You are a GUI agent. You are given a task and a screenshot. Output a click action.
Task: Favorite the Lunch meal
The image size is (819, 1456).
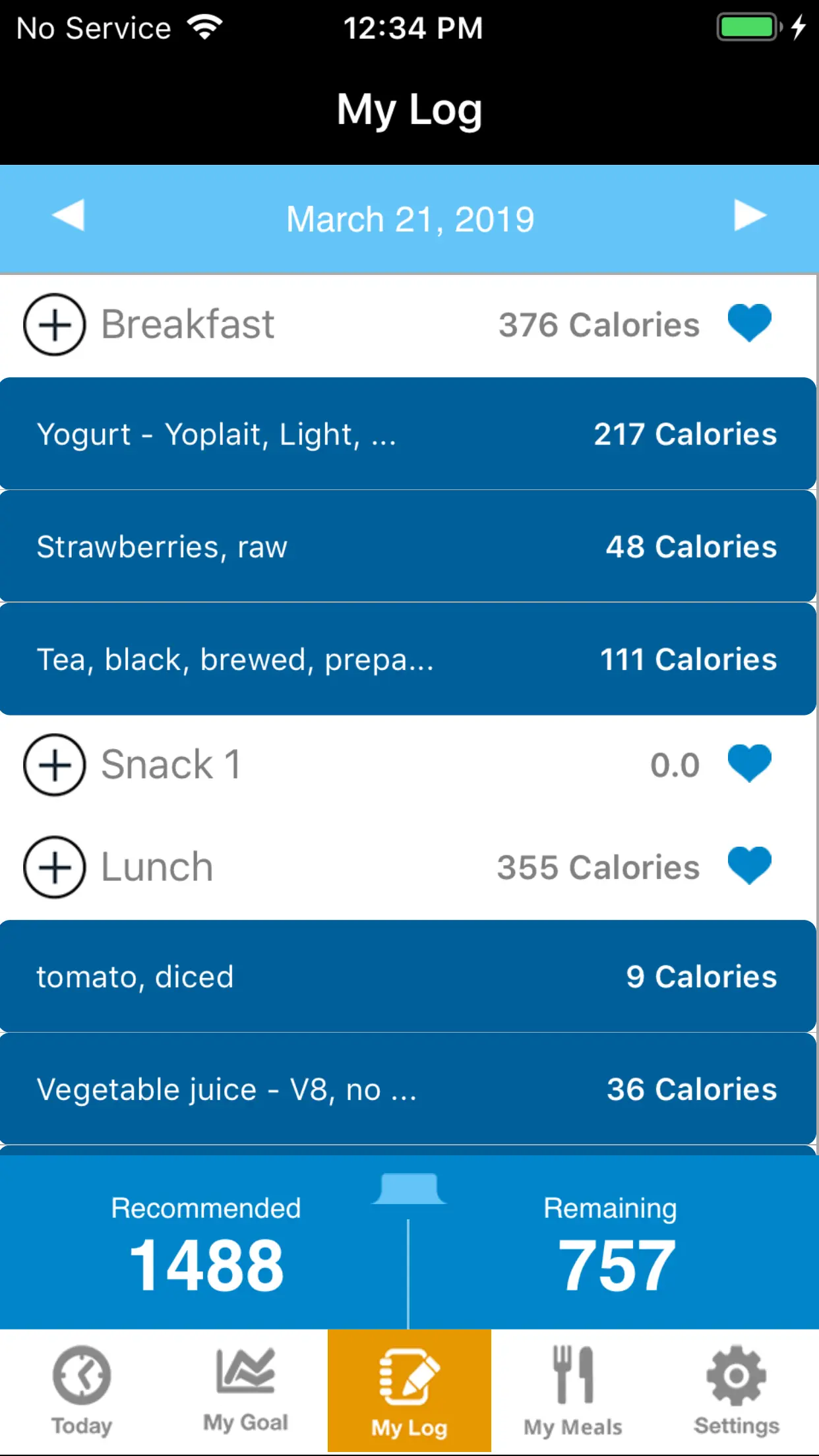[749, 866]
